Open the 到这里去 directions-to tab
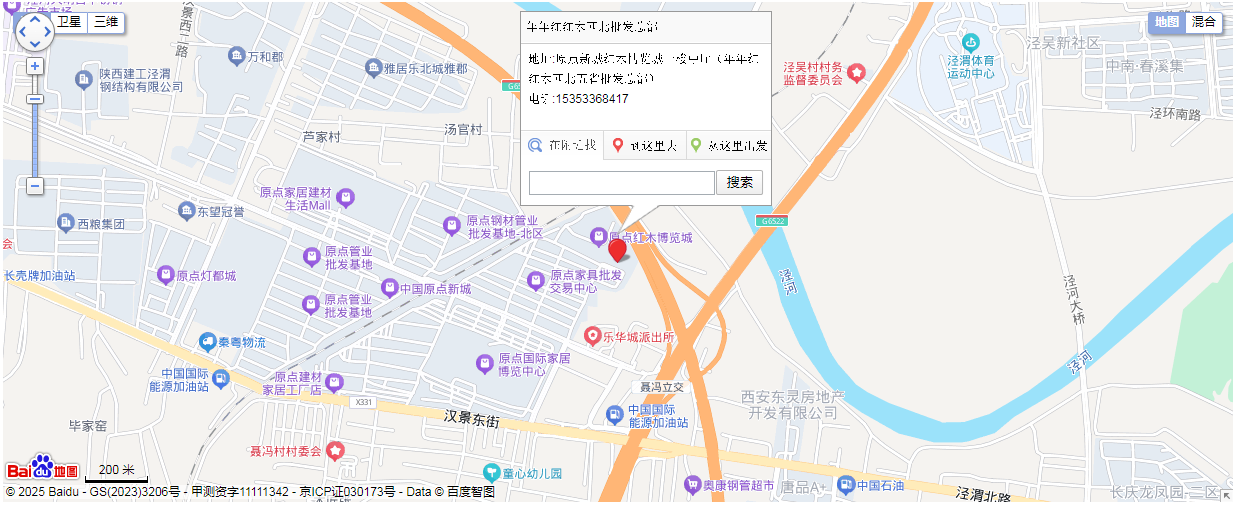Screen dimensions: 1236x517 click(x=645, y=146)
